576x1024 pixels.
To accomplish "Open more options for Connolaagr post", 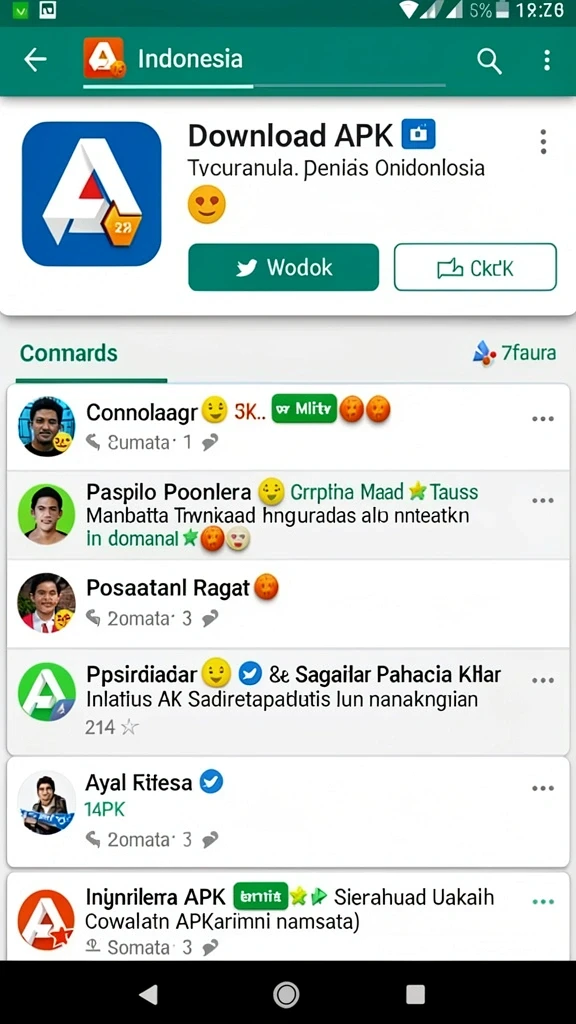I will (x=543, y=419).
